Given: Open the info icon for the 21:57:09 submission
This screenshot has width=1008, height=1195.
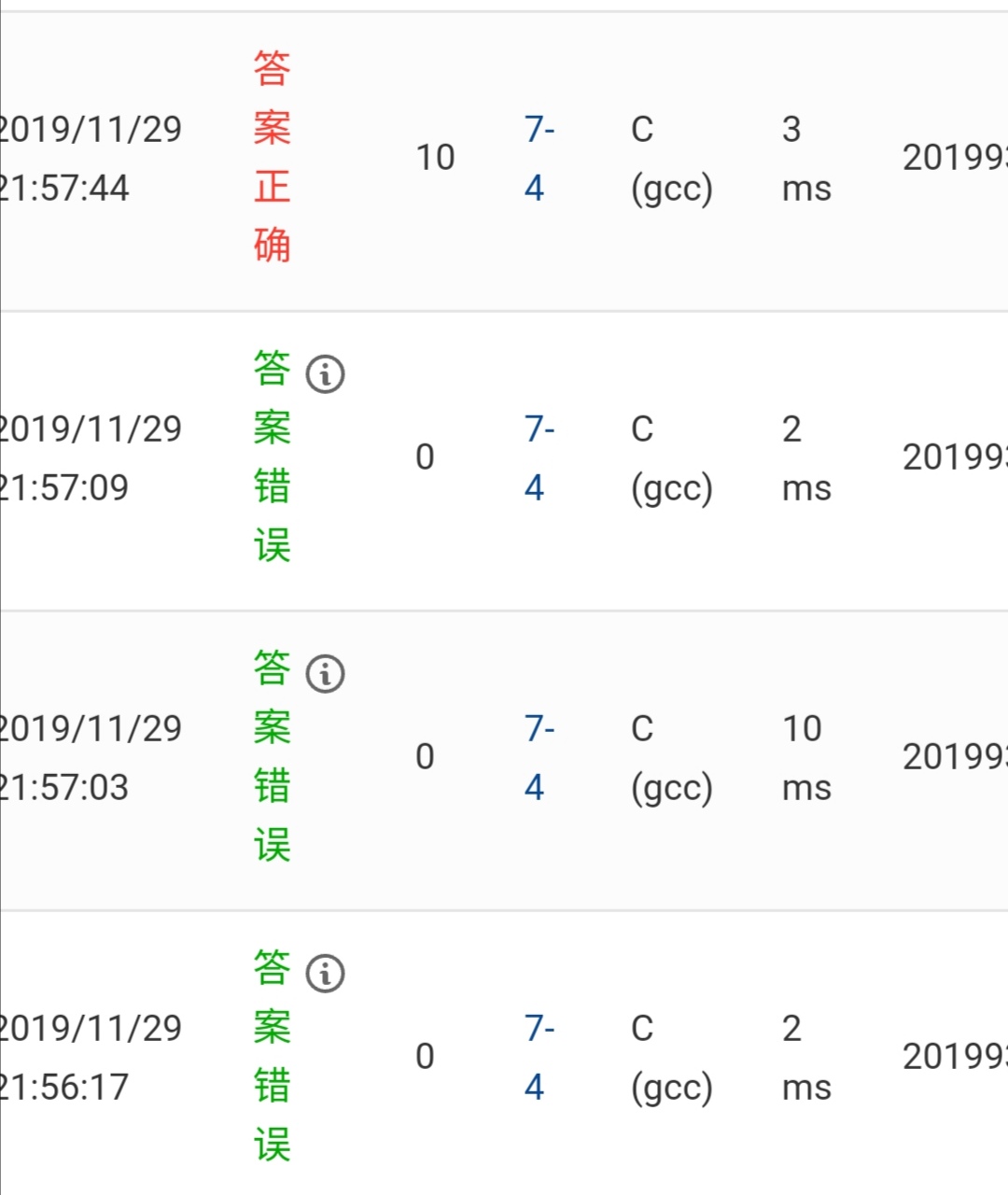Looking at the screenshot, I should click(326, 374).
